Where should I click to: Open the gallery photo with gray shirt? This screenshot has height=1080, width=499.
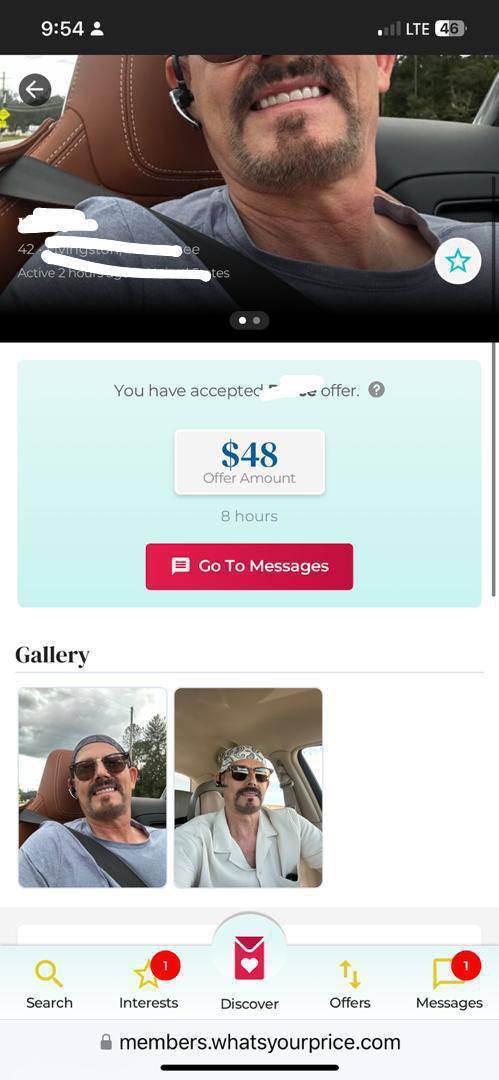(92, 787)
